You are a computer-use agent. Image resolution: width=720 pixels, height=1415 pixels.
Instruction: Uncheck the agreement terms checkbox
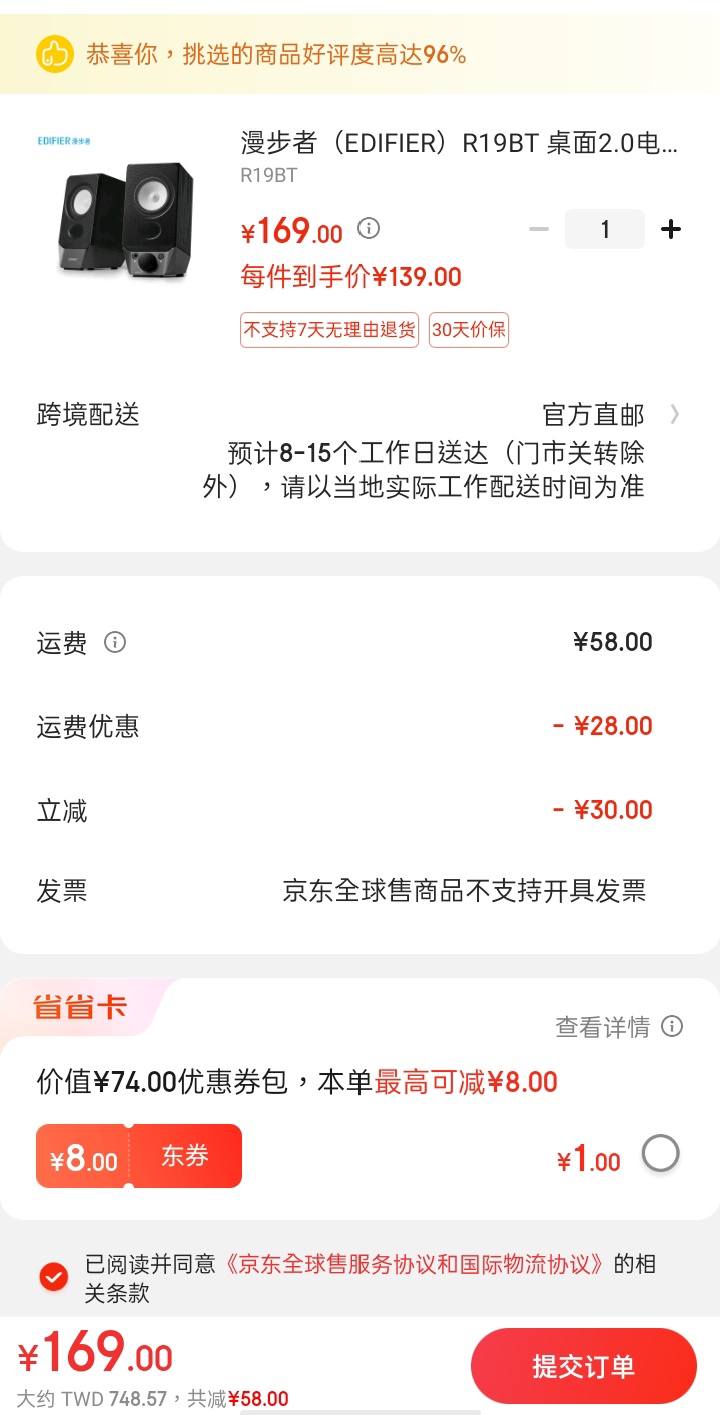tap(54, 1277)
